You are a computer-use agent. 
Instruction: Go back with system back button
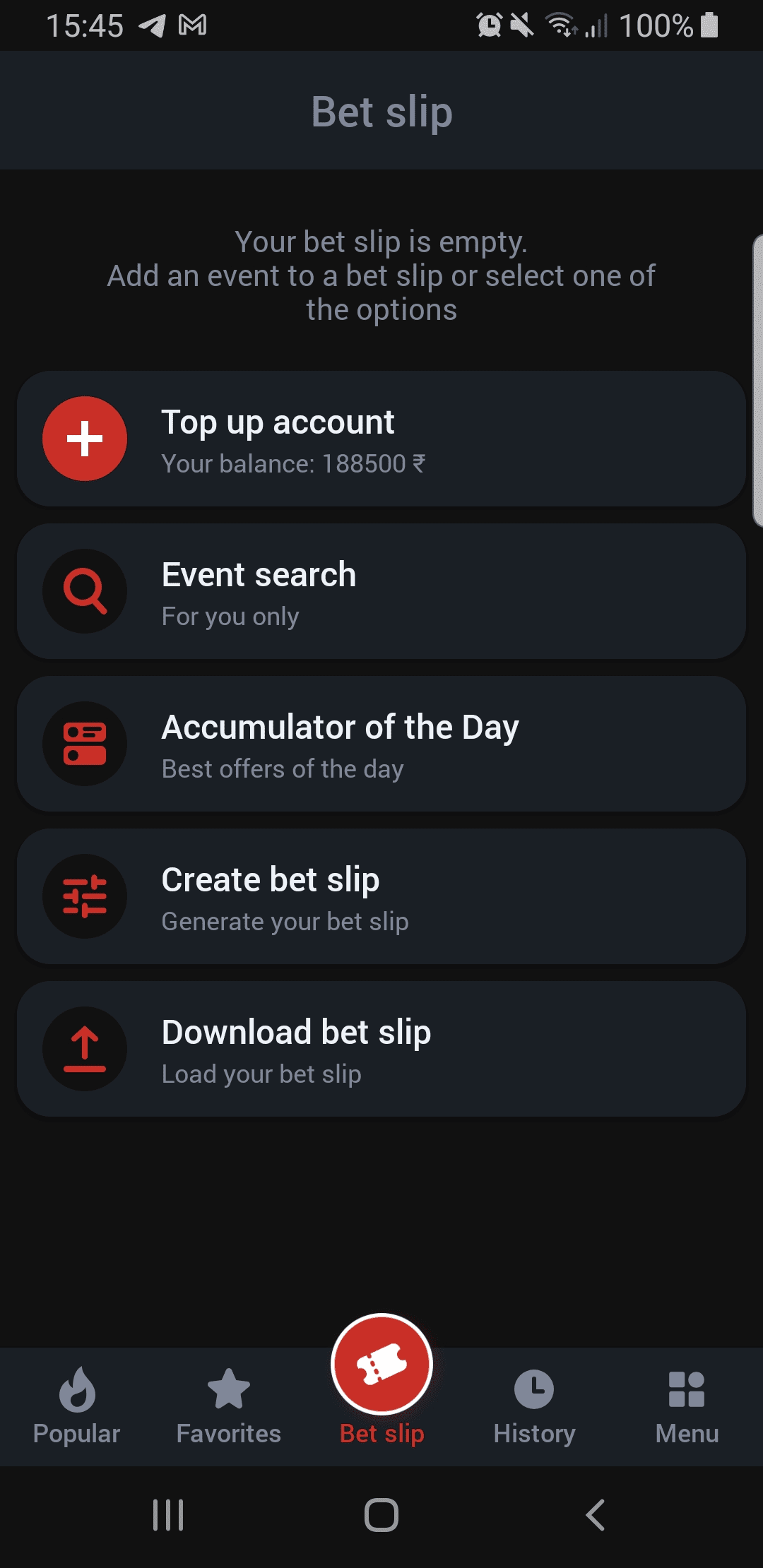pos(595,1515)
